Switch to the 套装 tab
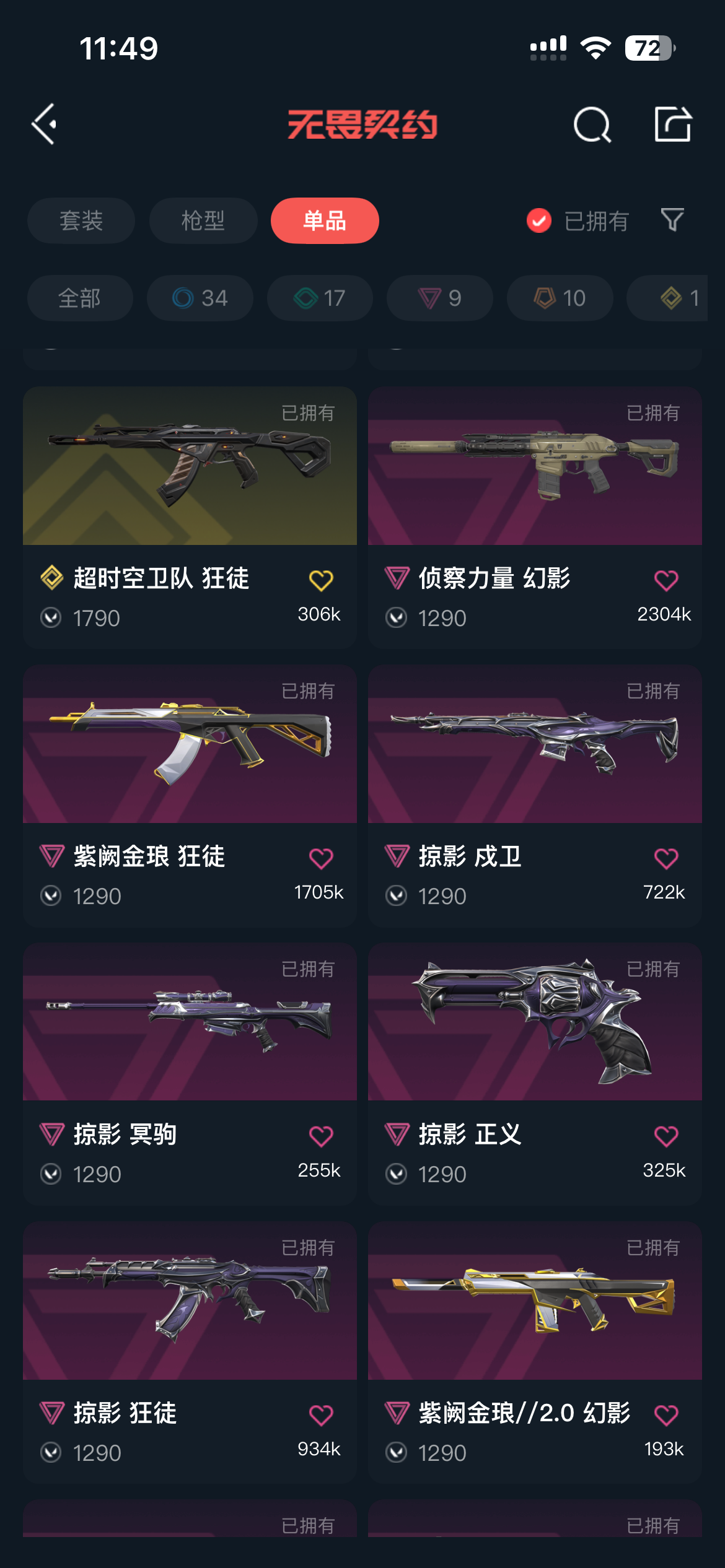725x1568 pixels. (81, 221)
